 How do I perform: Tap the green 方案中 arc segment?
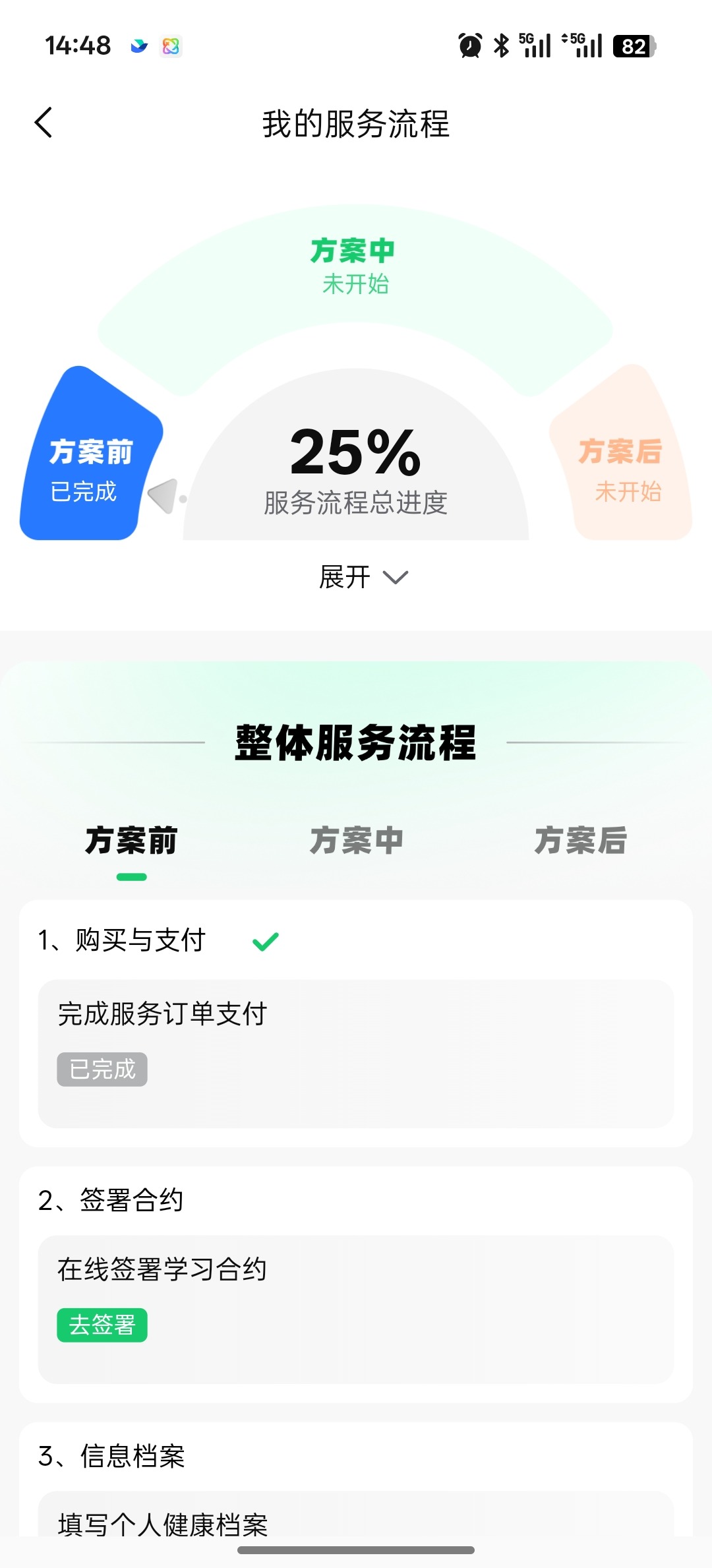pyautogui.click(x=354, y=264)
